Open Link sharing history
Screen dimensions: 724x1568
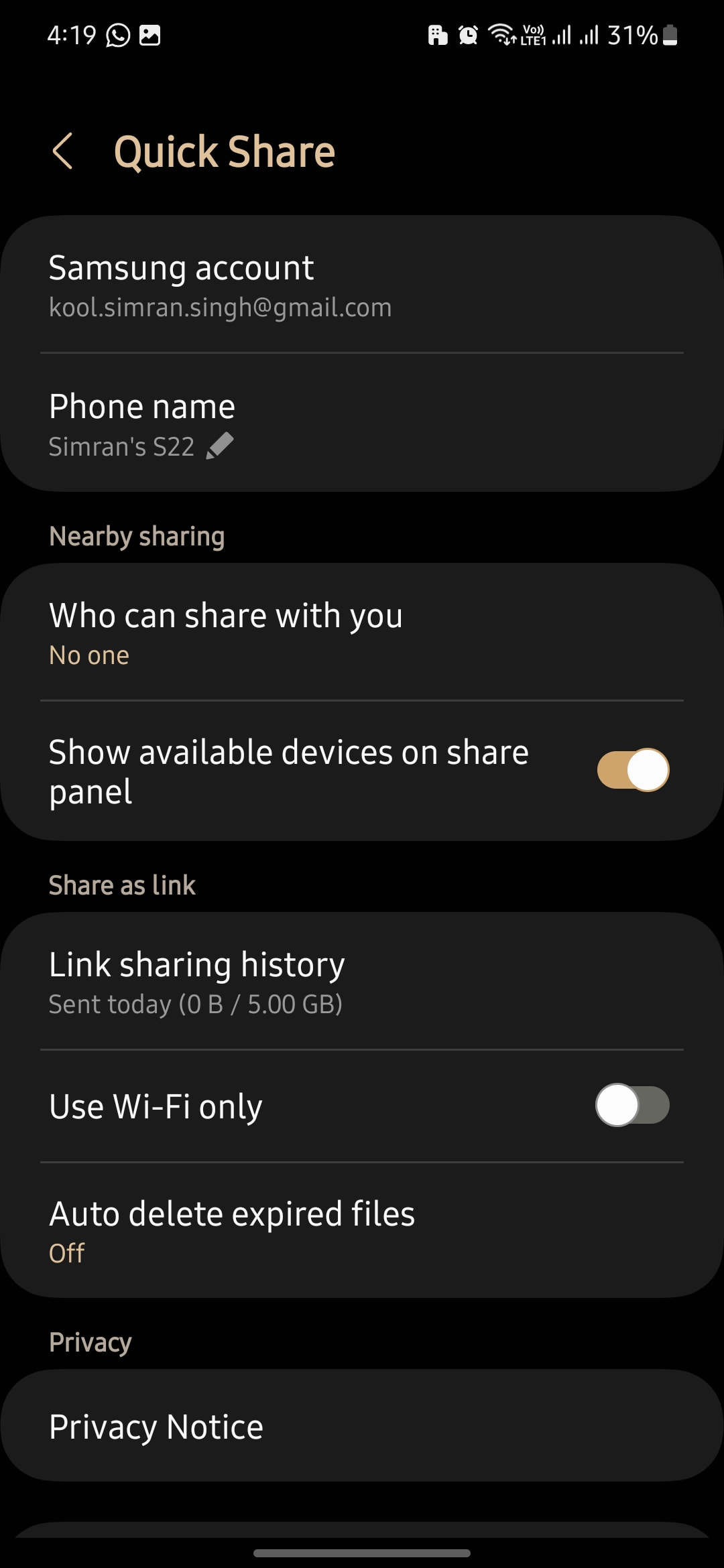point(362,982)
